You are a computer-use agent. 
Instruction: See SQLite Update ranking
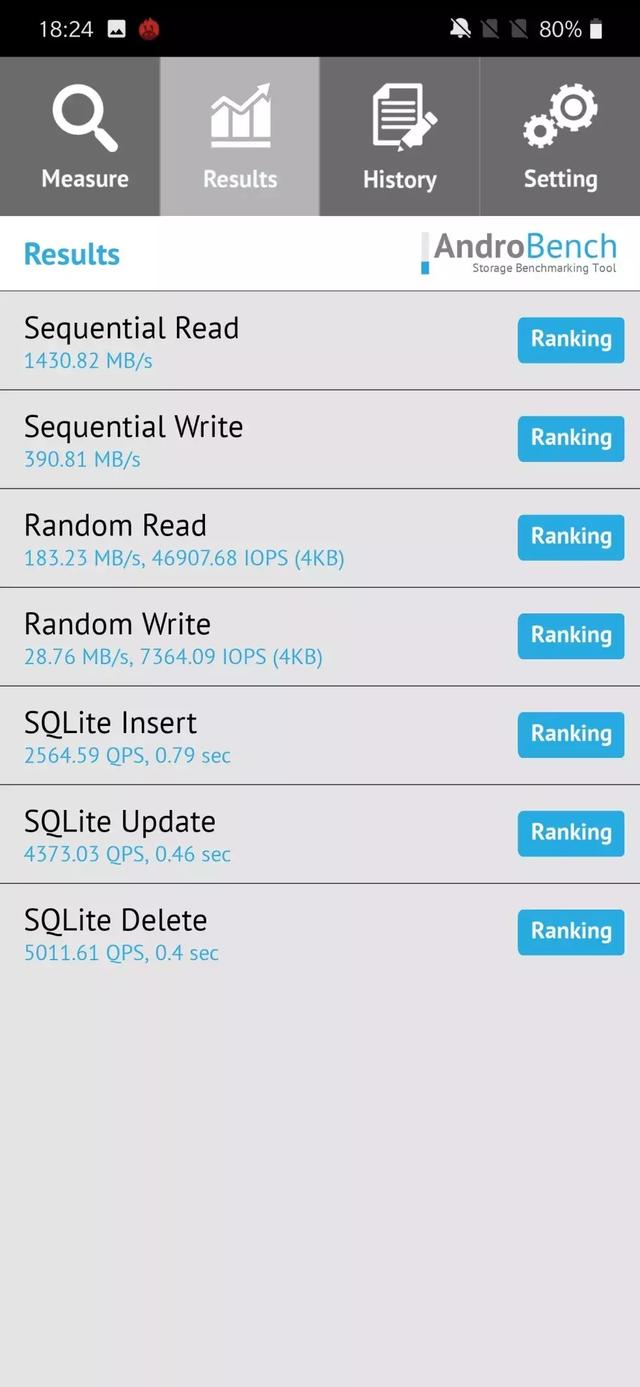[x=571, y=833]
